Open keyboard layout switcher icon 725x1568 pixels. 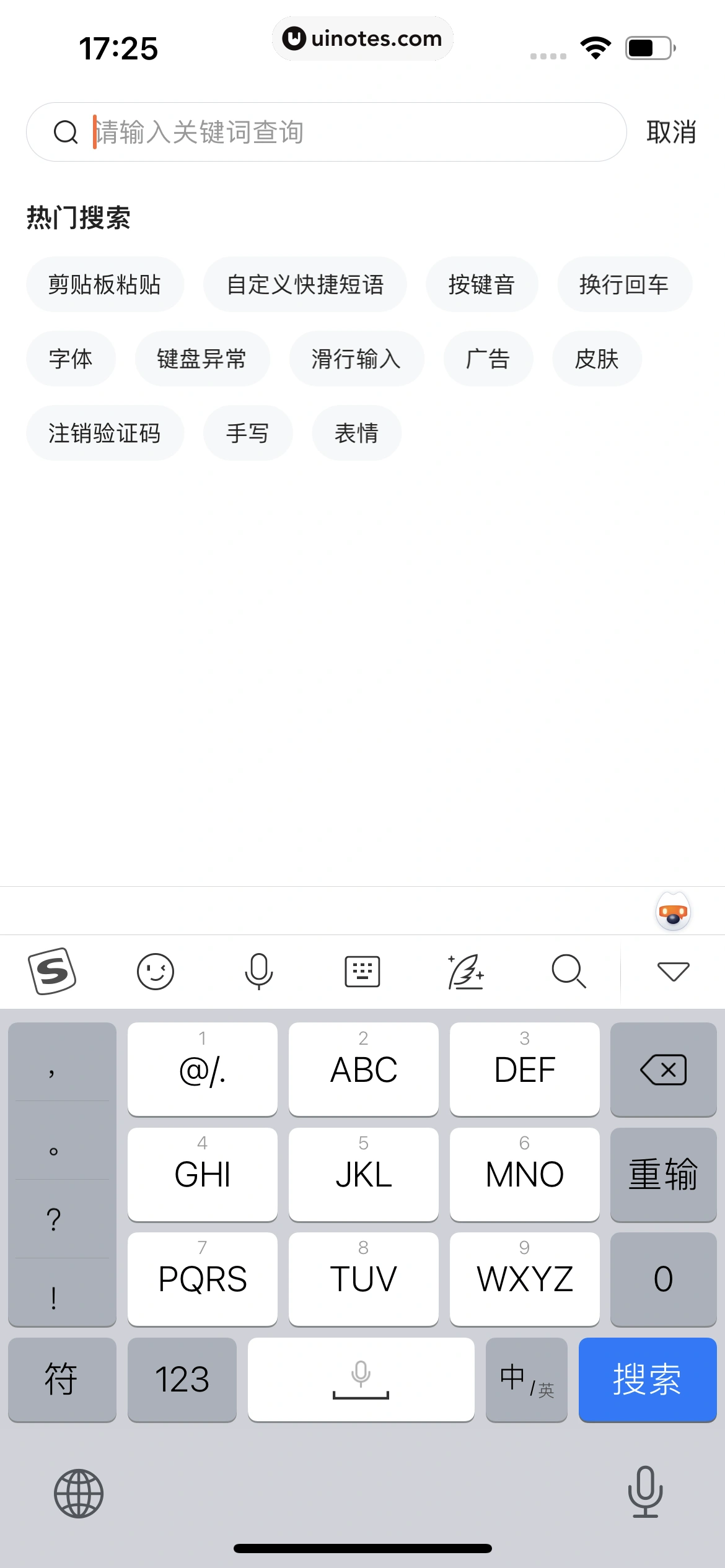[362, 971]
